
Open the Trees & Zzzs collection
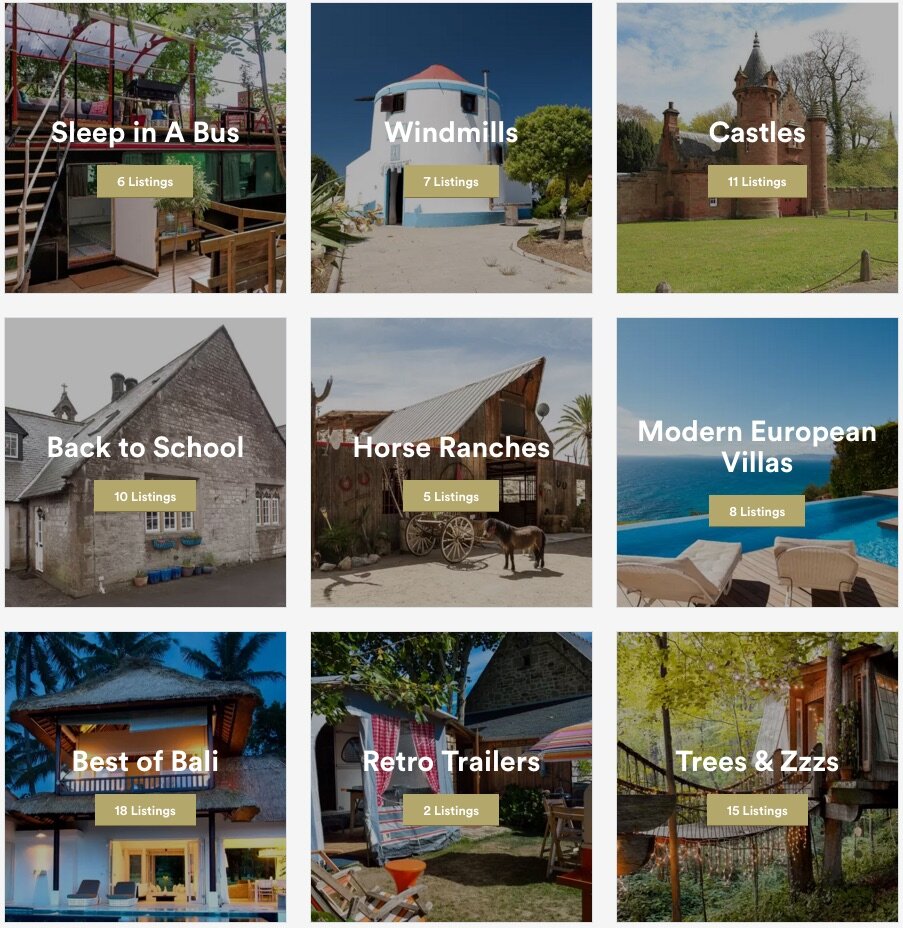pyautogui.click(x=758, y=761)
